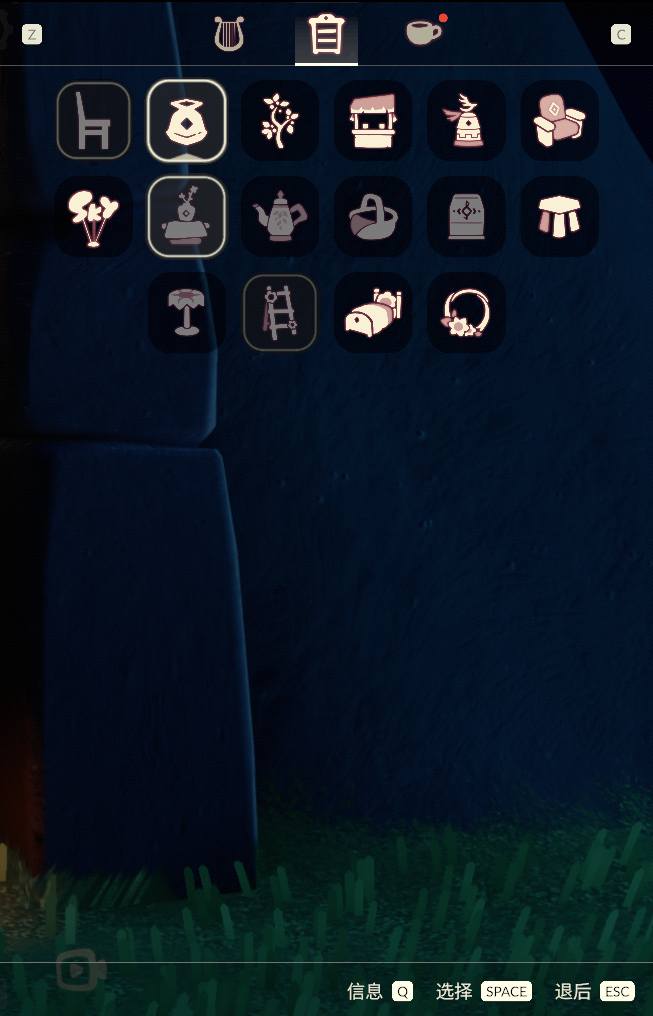Select the engraved stone tablet item

tap(466, 217)
